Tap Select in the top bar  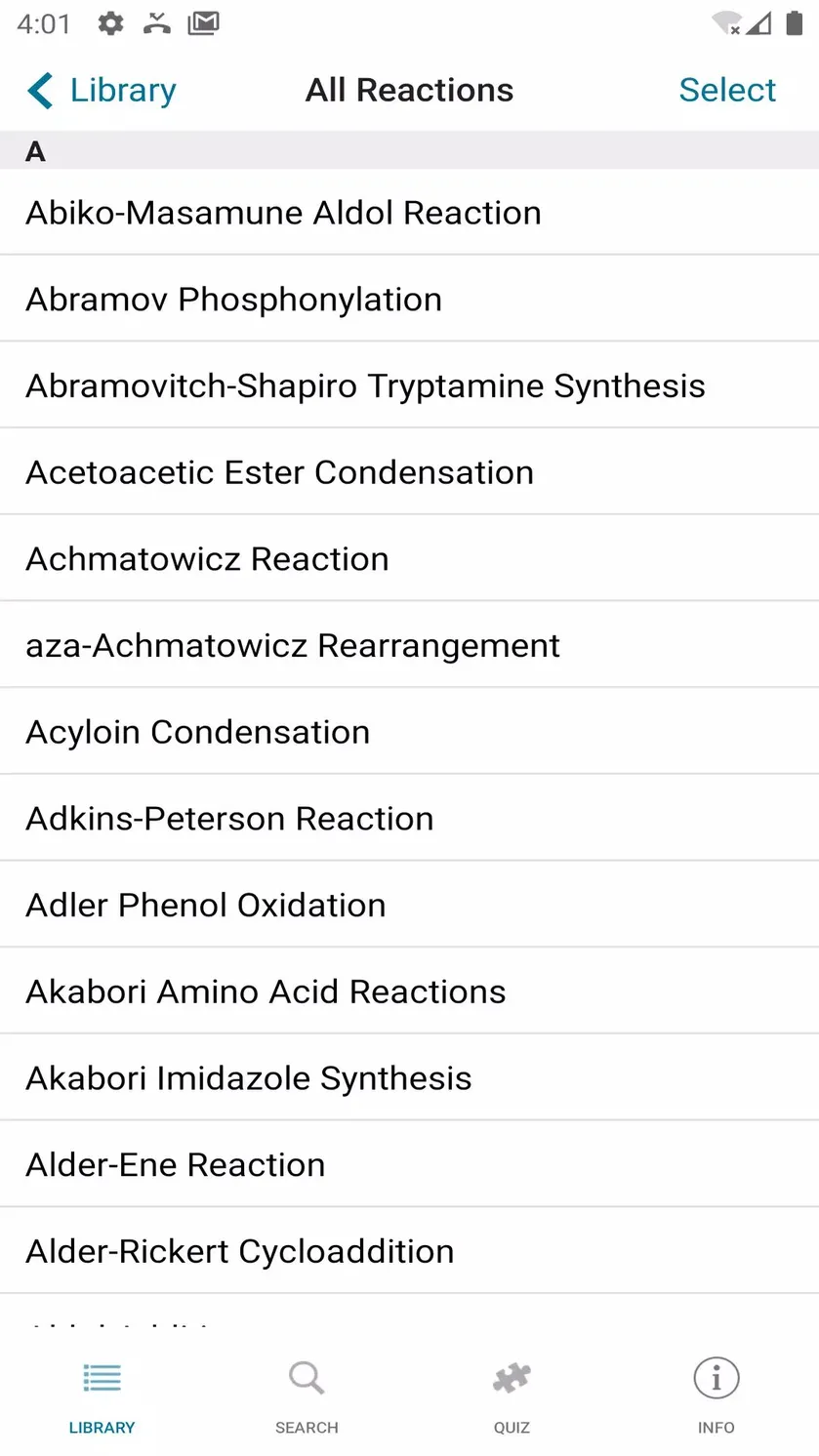pyautogui.click(x=727, y=90)
